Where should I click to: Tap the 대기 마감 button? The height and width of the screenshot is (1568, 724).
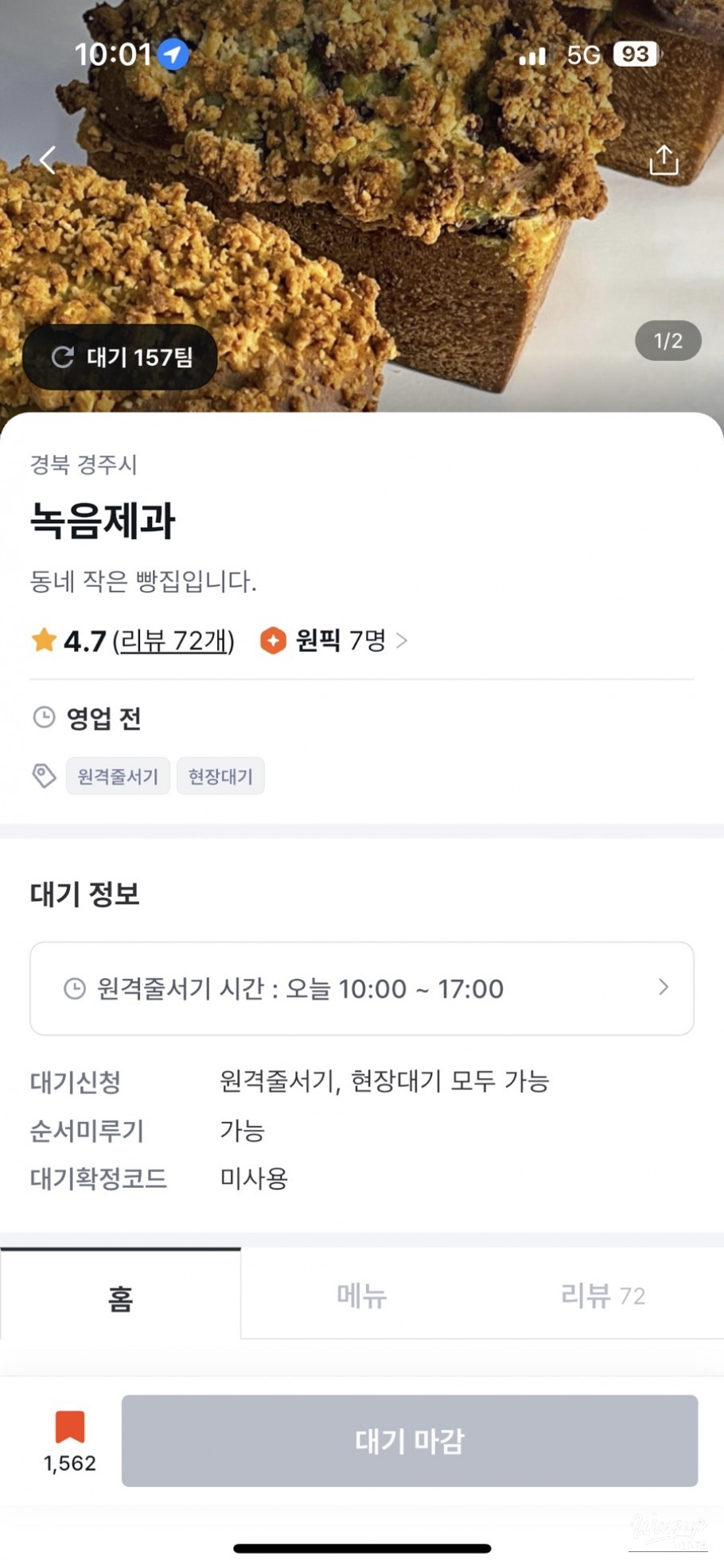pyautogui.click(x=410, y=1441)
